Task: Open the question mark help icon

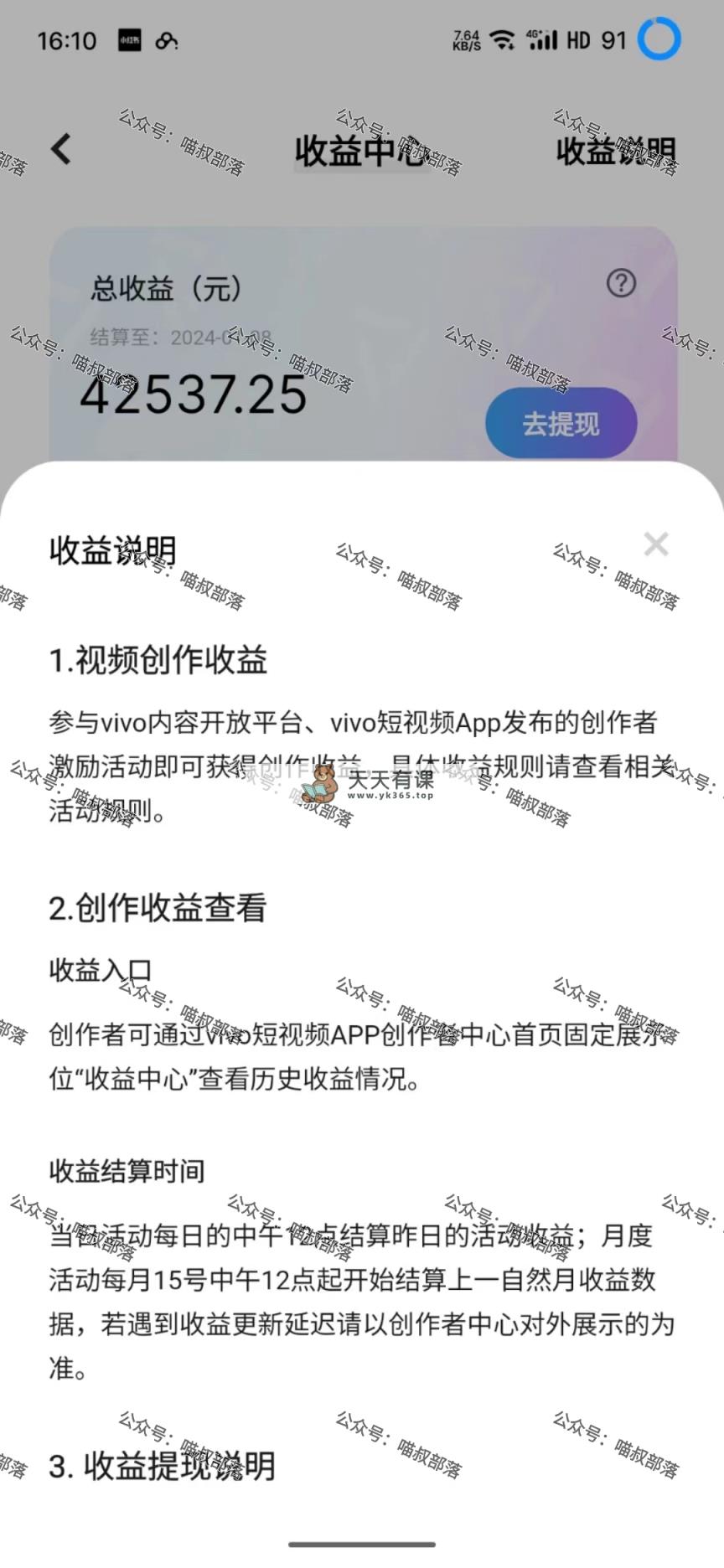Action: (x=621, y=283)
